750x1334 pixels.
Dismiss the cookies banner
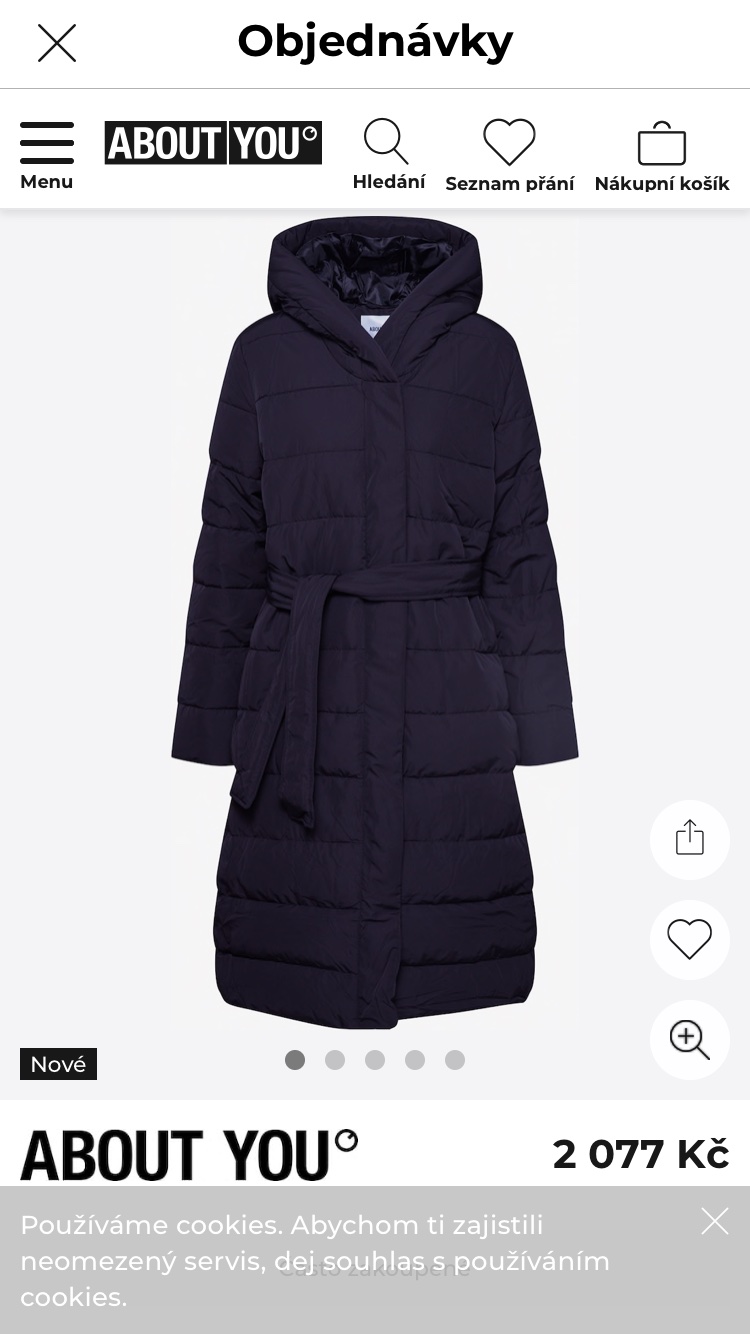coord(715,1221)
